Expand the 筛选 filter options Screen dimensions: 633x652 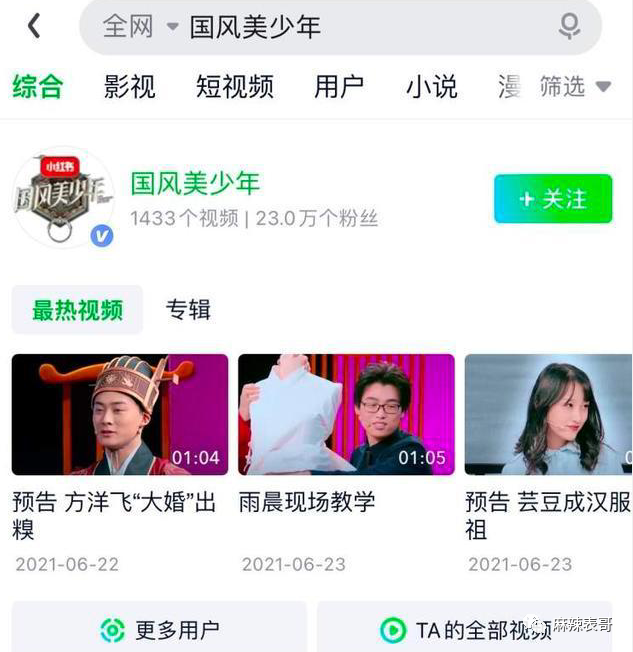click(574, 87)
